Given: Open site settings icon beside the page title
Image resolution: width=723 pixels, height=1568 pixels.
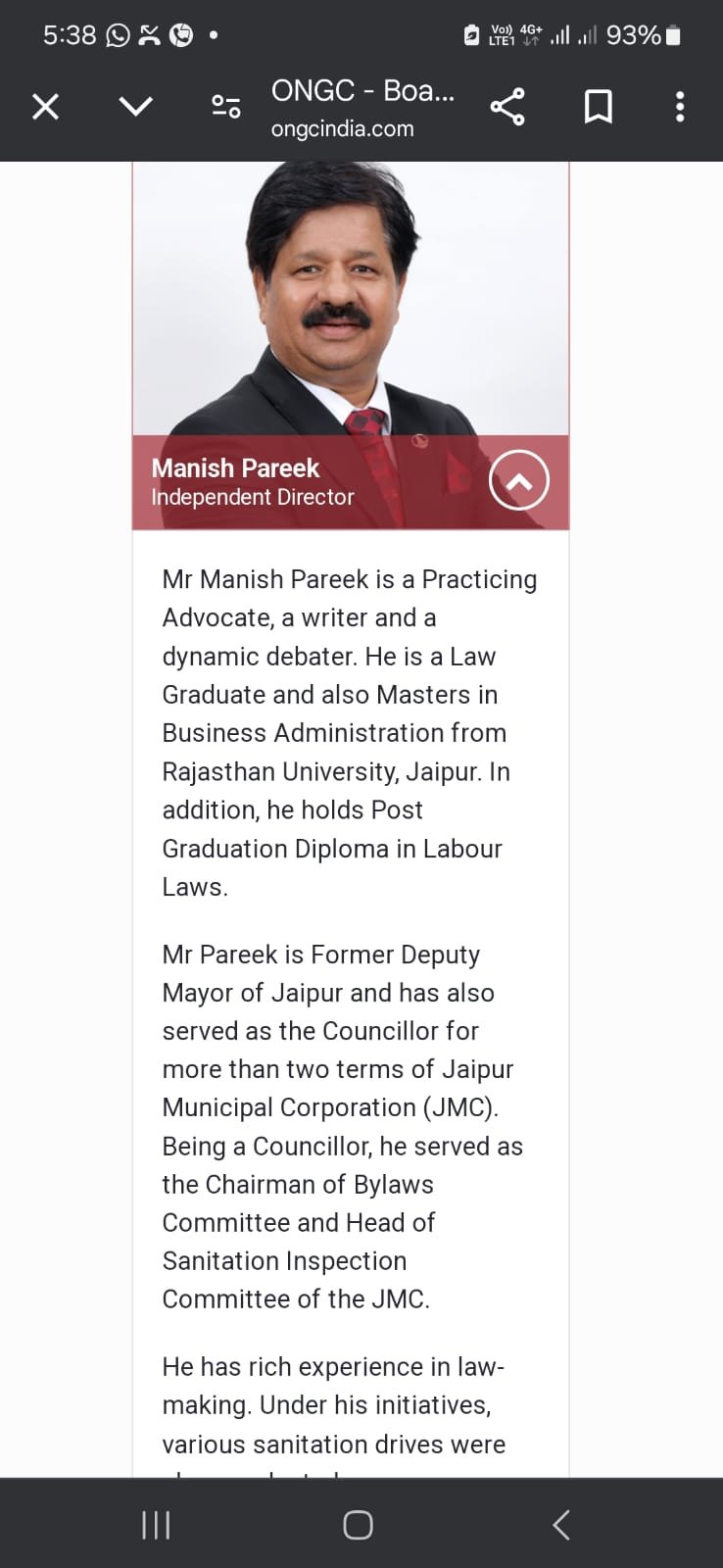Looking at the screenshot, I should pos(226,106).
